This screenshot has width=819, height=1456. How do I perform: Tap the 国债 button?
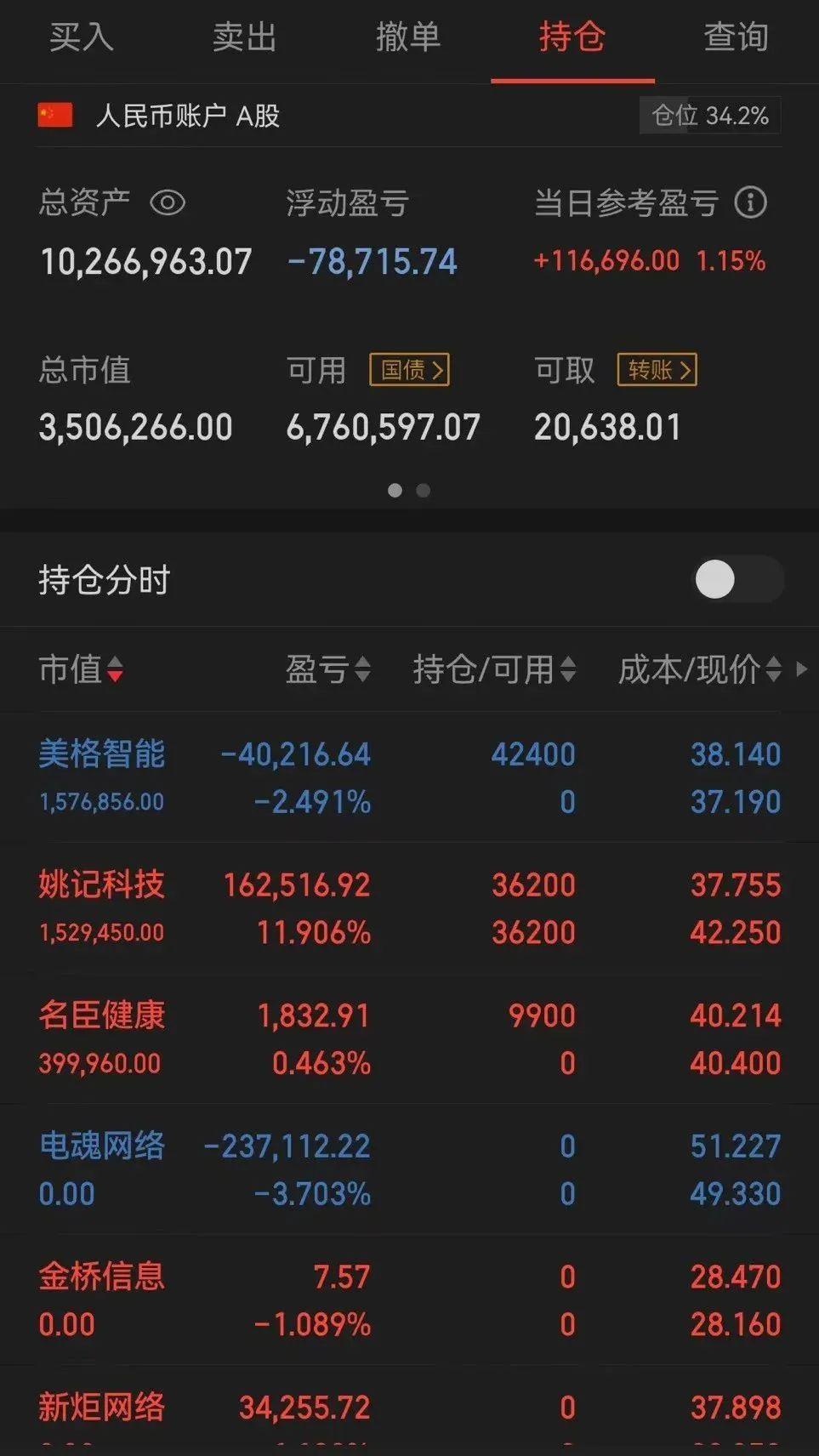409,370
